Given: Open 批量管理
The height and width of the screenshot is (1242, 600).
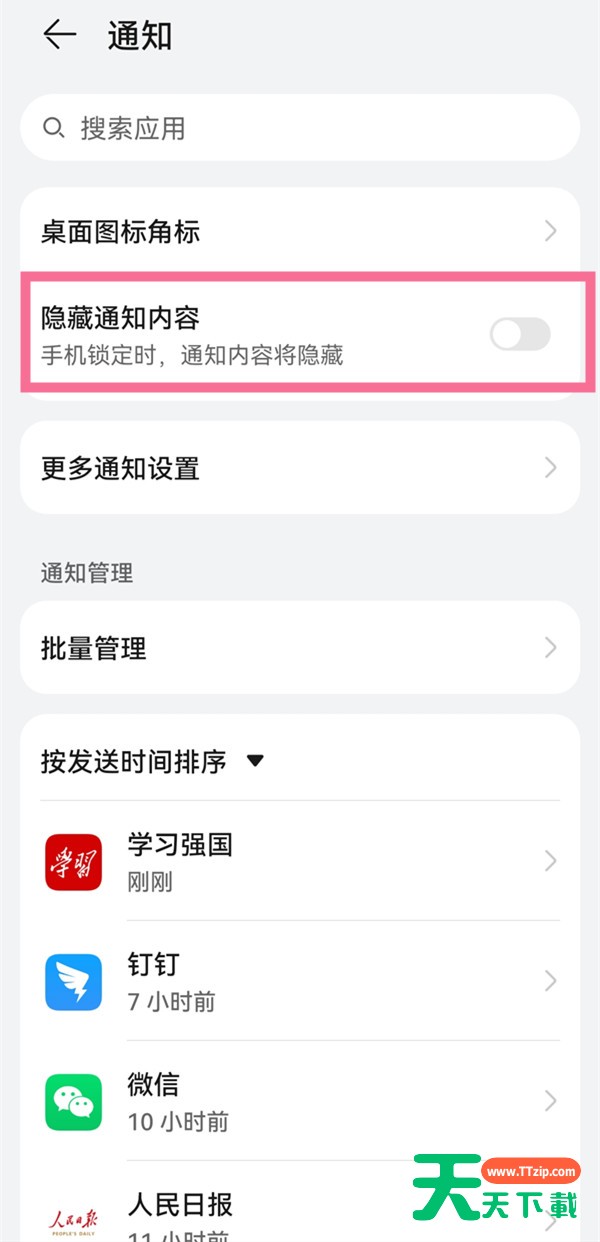Looking at the screenshot, I should [300, 648].
